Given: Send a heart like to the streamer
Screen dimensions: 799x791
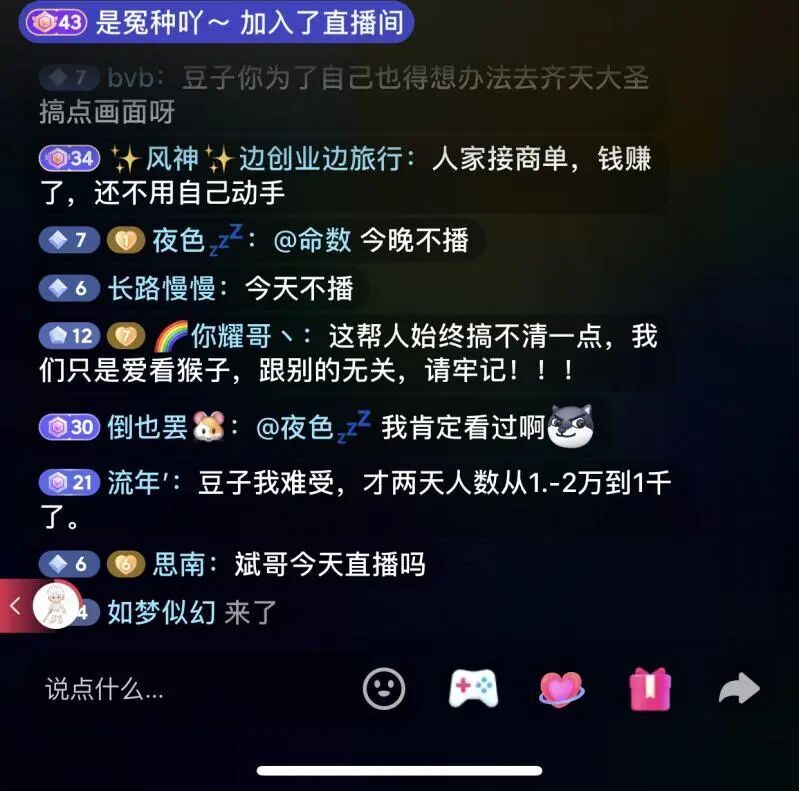Looking at the screenshot, I should (x=562, y=688).
